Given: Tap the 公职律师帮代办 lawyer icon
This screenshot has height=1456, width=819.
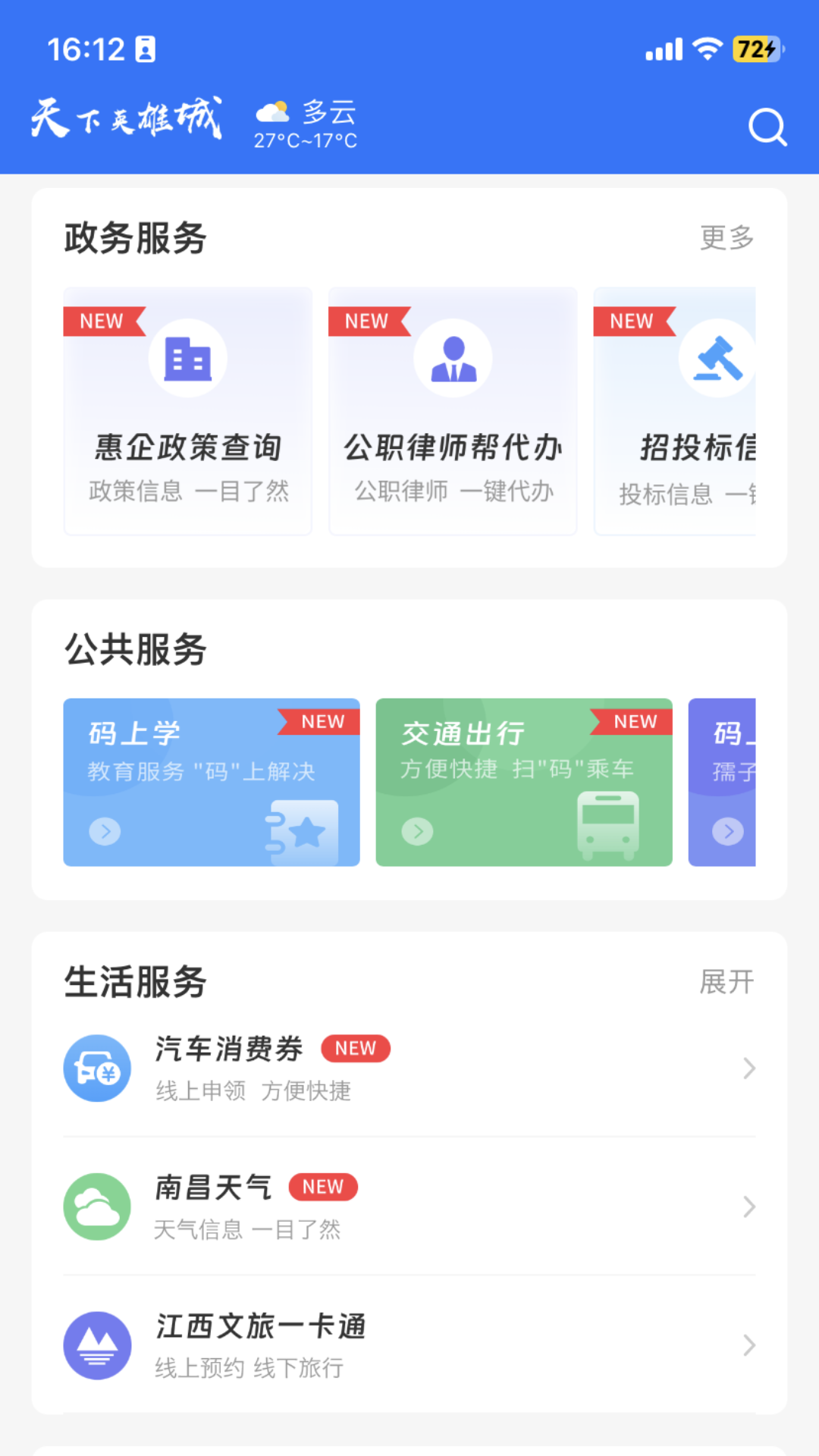Looking at the screenshot, I should 453,358.
